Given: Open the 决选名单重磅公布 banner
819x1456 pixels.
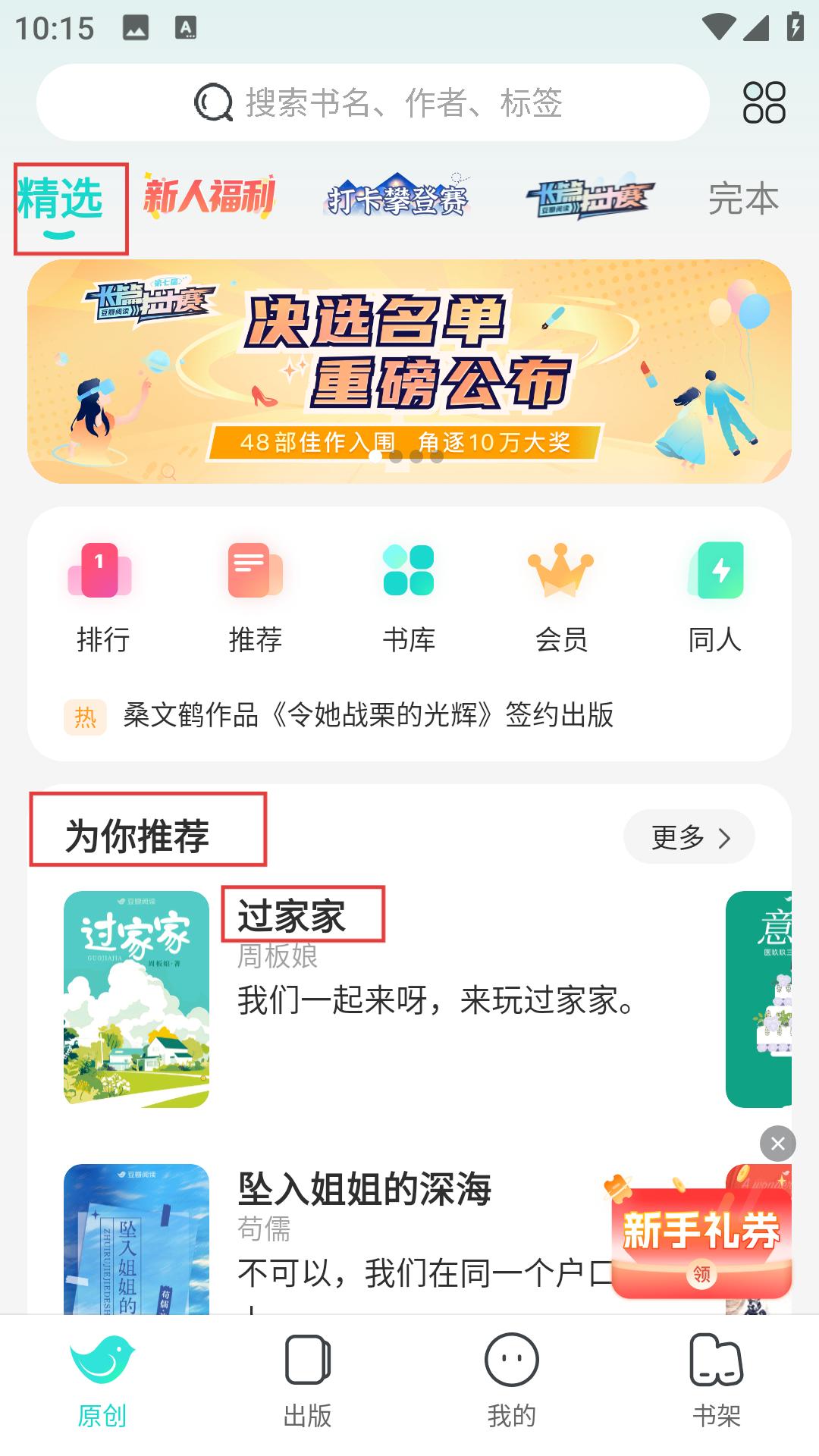Looking at the screenshot, I should [409, 371].
